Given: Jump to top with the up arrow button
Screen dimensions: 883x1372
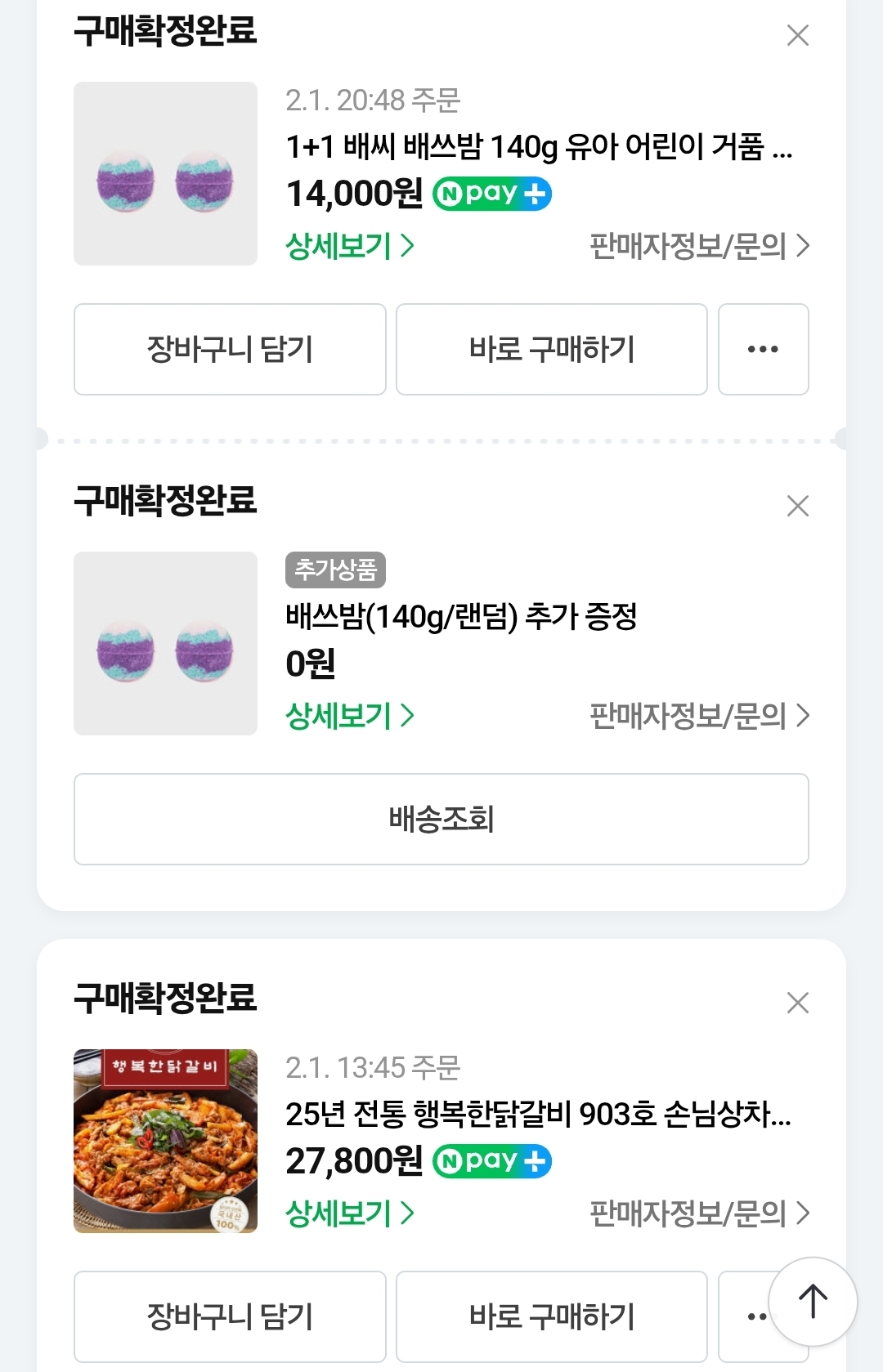Looking at the screenshot, I should pyautogui.click(x=813, y=1301).
